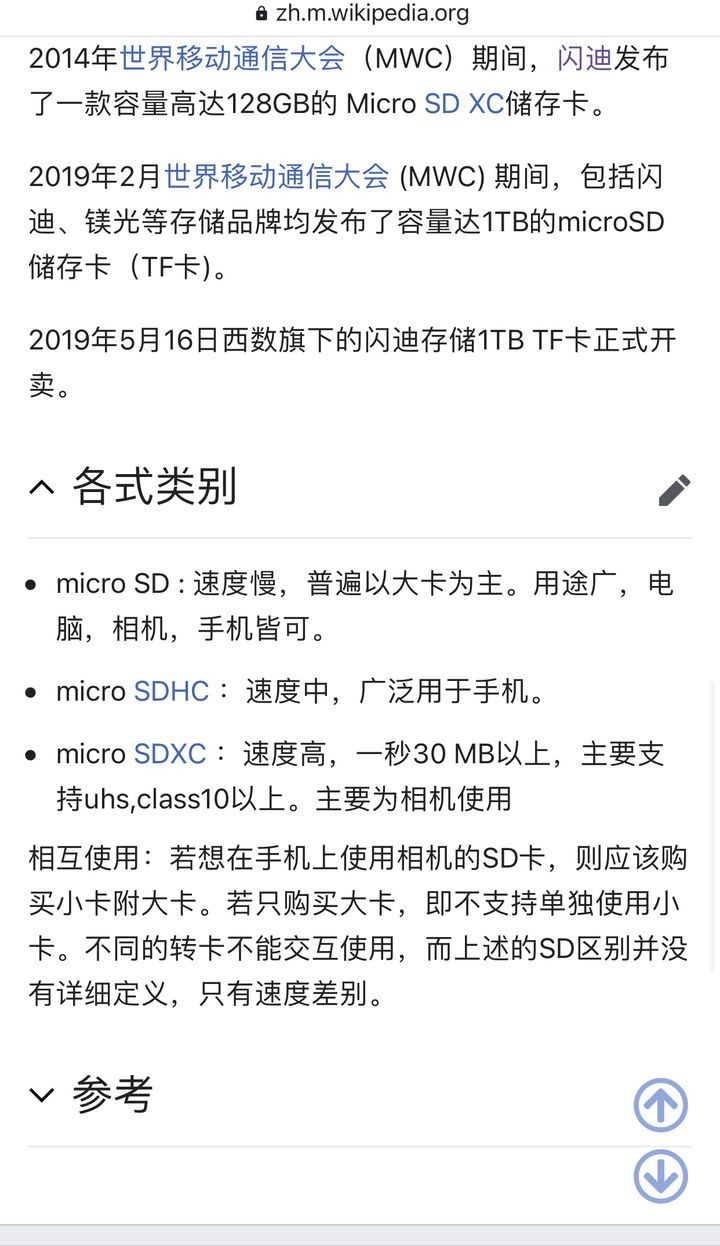Tap the blue down-arrow circle icon
This screenshot has height=1246, width=720.
(661, 1178)
